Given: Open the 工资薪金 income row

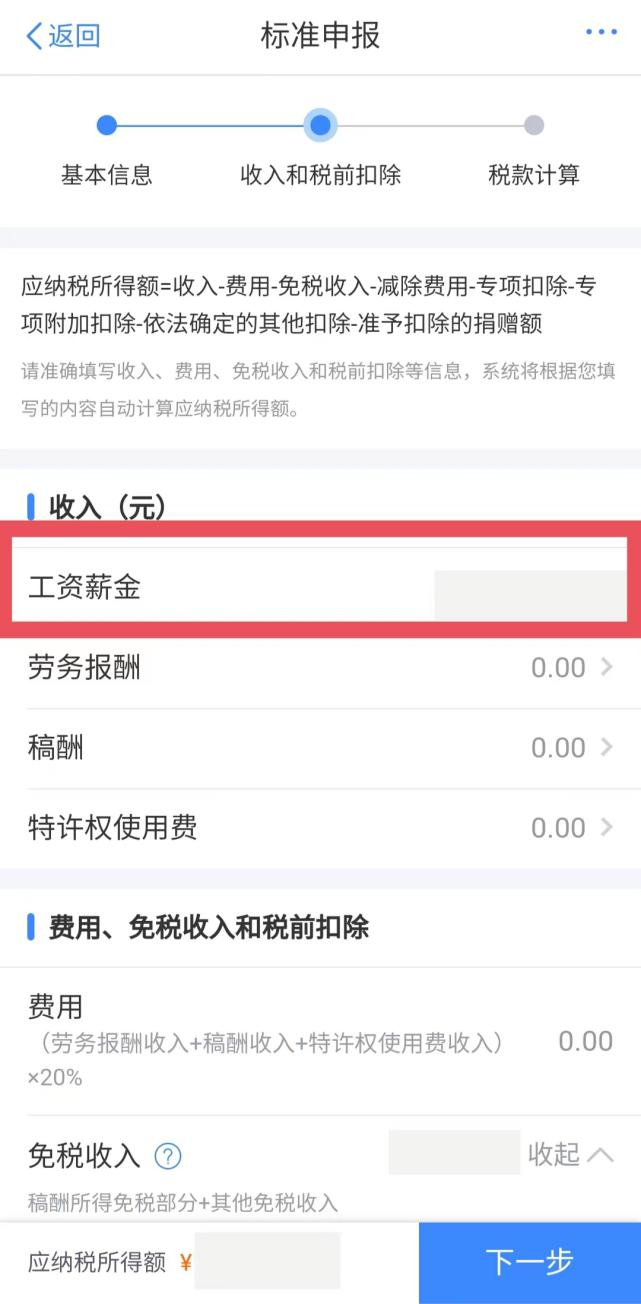Looking at the screenshot, I should pos(320,588).
